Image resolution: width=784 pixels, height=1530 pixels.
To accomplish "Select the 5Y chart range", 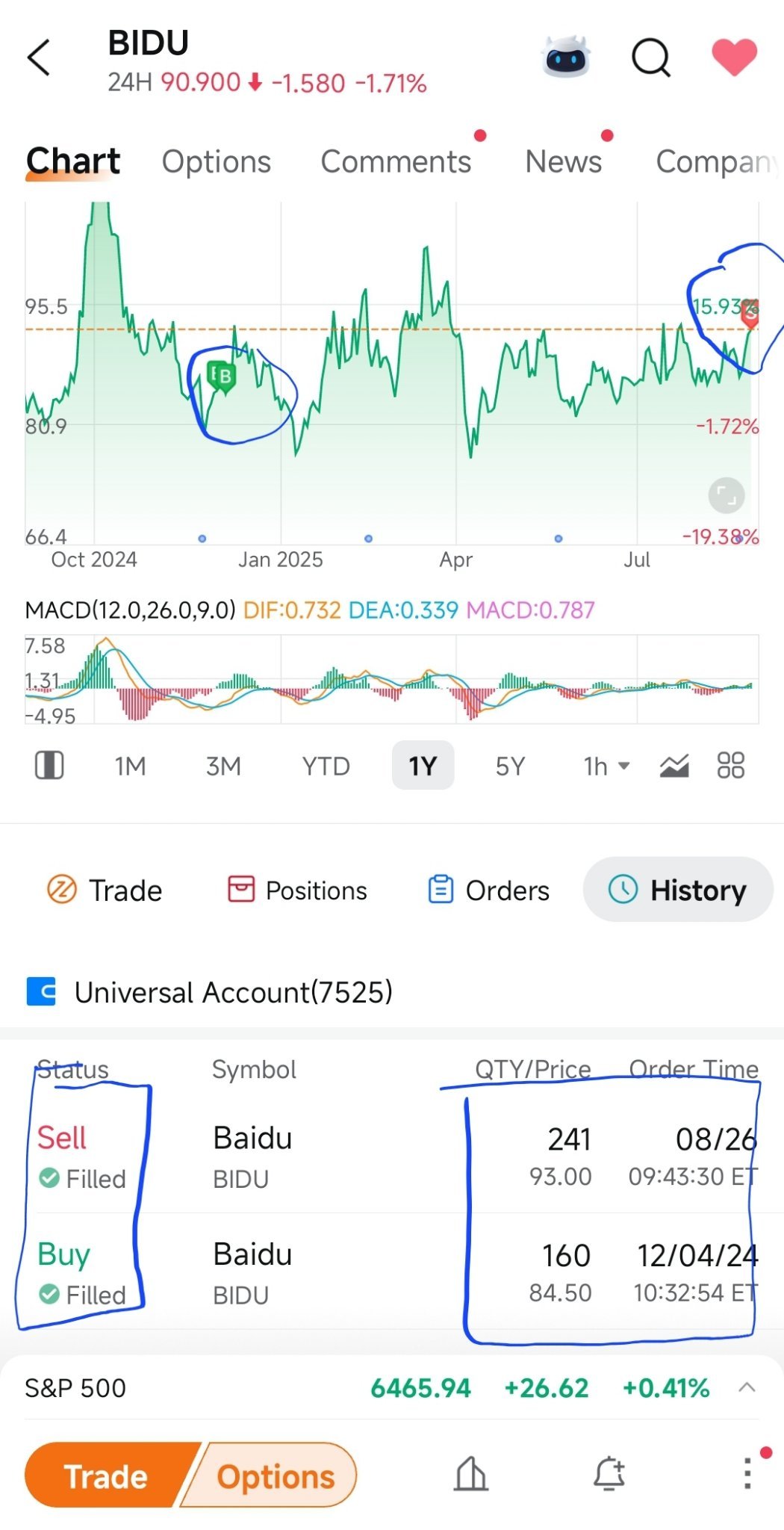I will click(x=510, y=766).
